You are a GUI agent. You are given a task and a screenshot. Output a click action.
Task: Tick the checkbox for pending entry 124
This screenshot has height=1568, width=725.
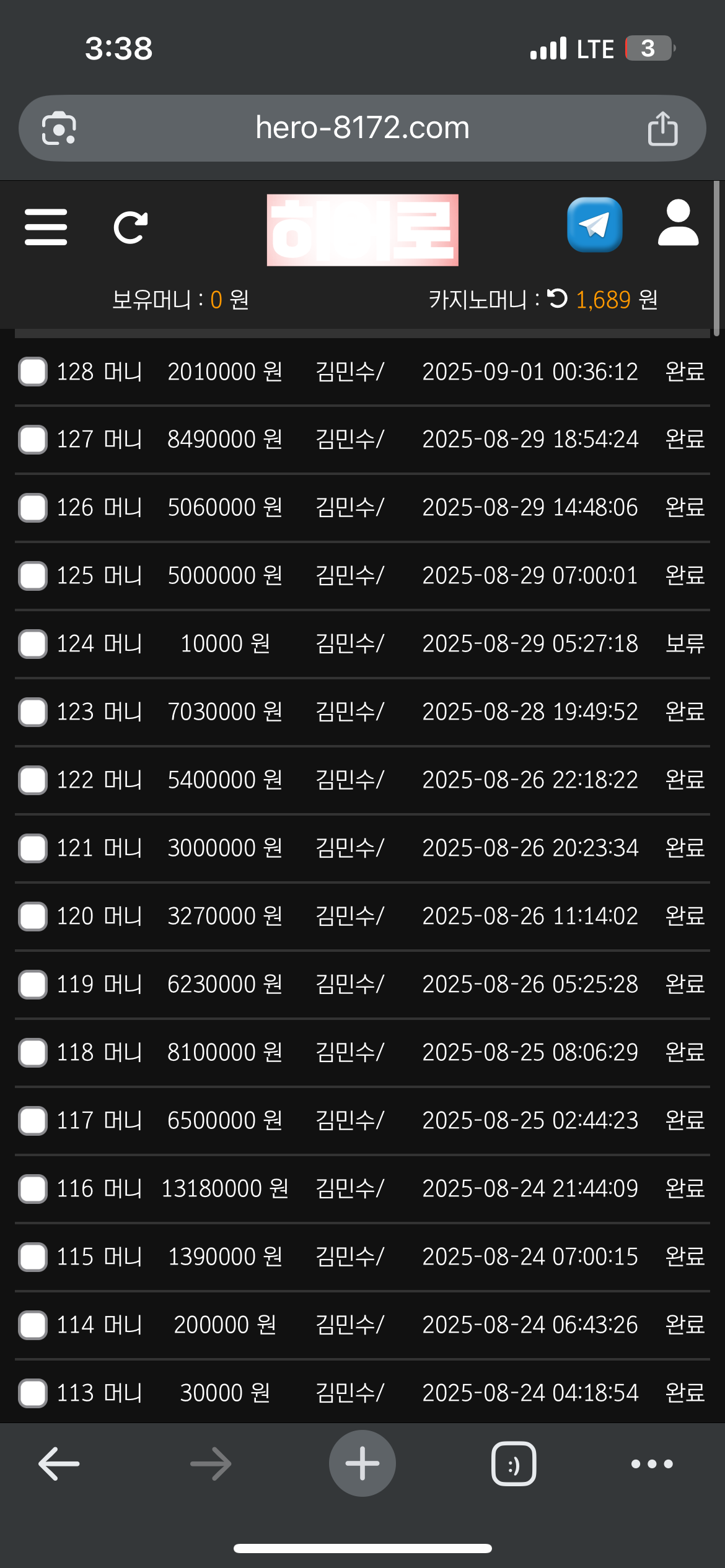click(x=33, y=644)
